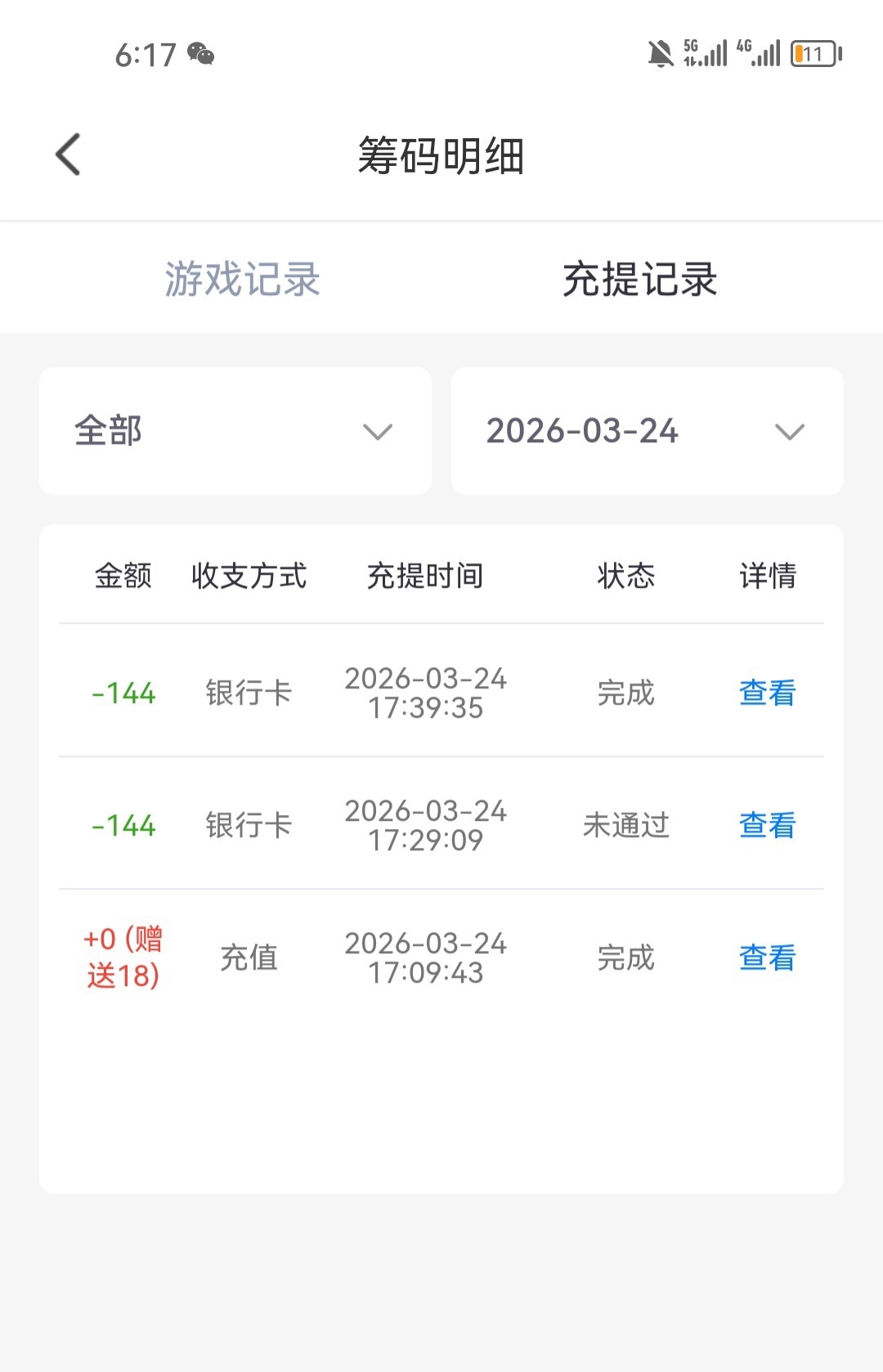Expand the 全部 type filter dropdown
Viewport: 883px width, 1372px height.
point(235,431)
